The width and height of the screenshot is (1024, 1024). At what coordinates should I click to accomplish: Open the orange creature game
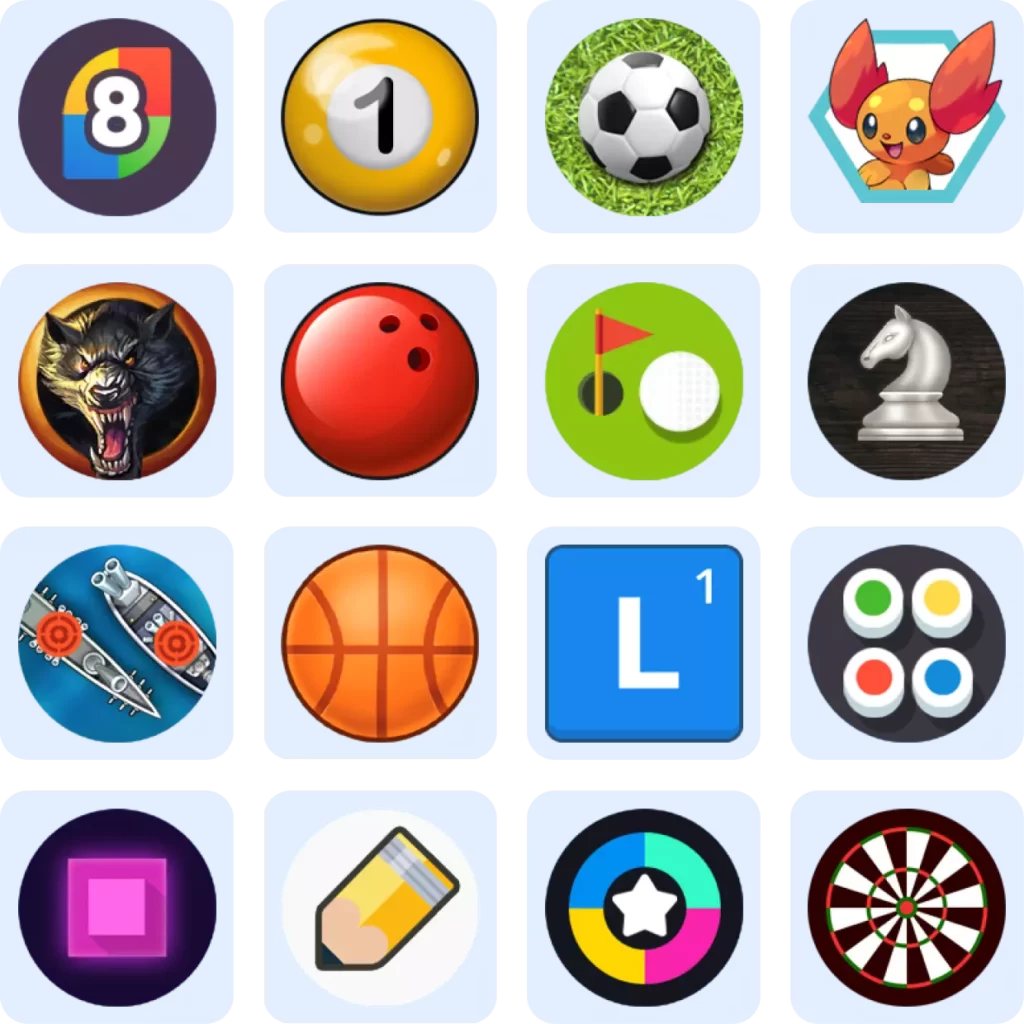(907, 117)
